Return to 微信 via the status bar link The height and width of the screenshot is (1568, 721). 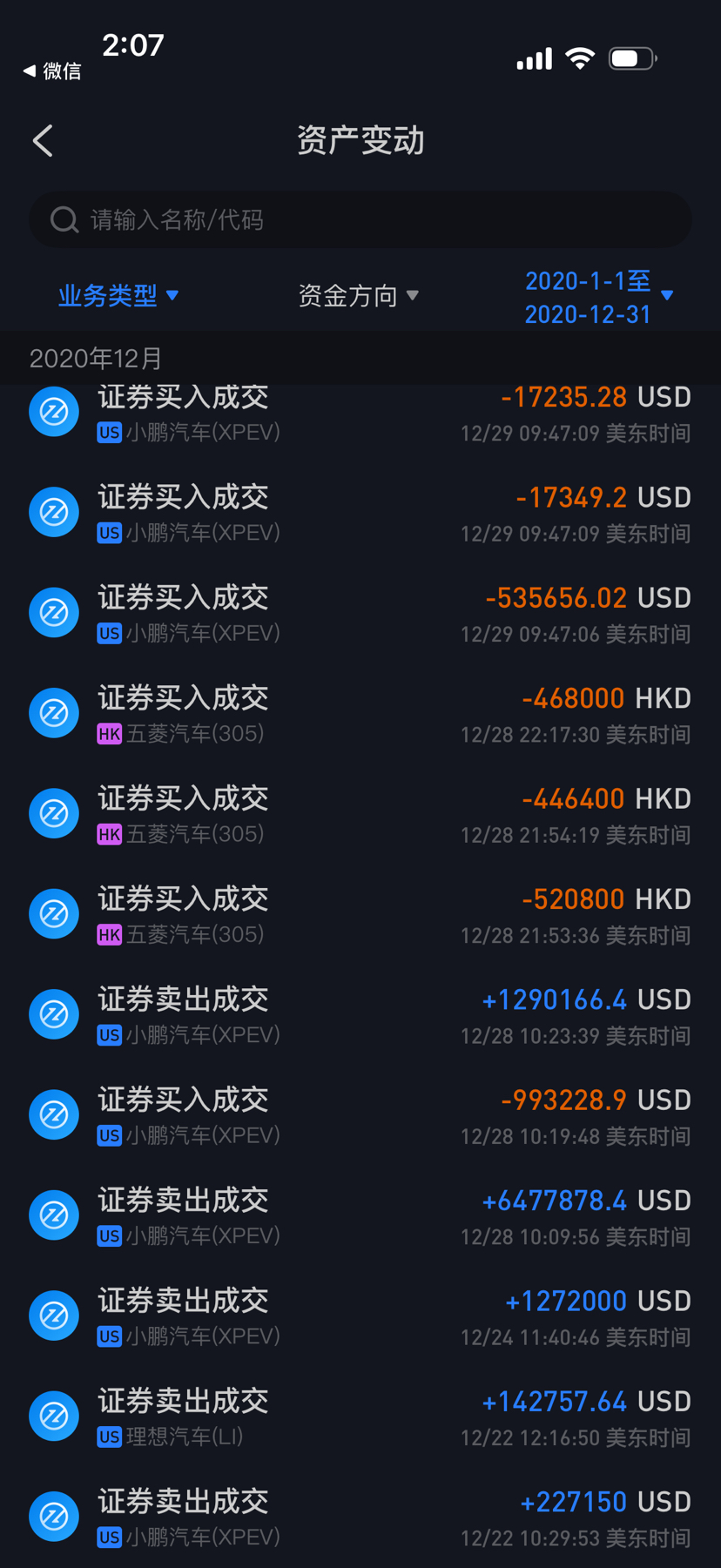52,71
